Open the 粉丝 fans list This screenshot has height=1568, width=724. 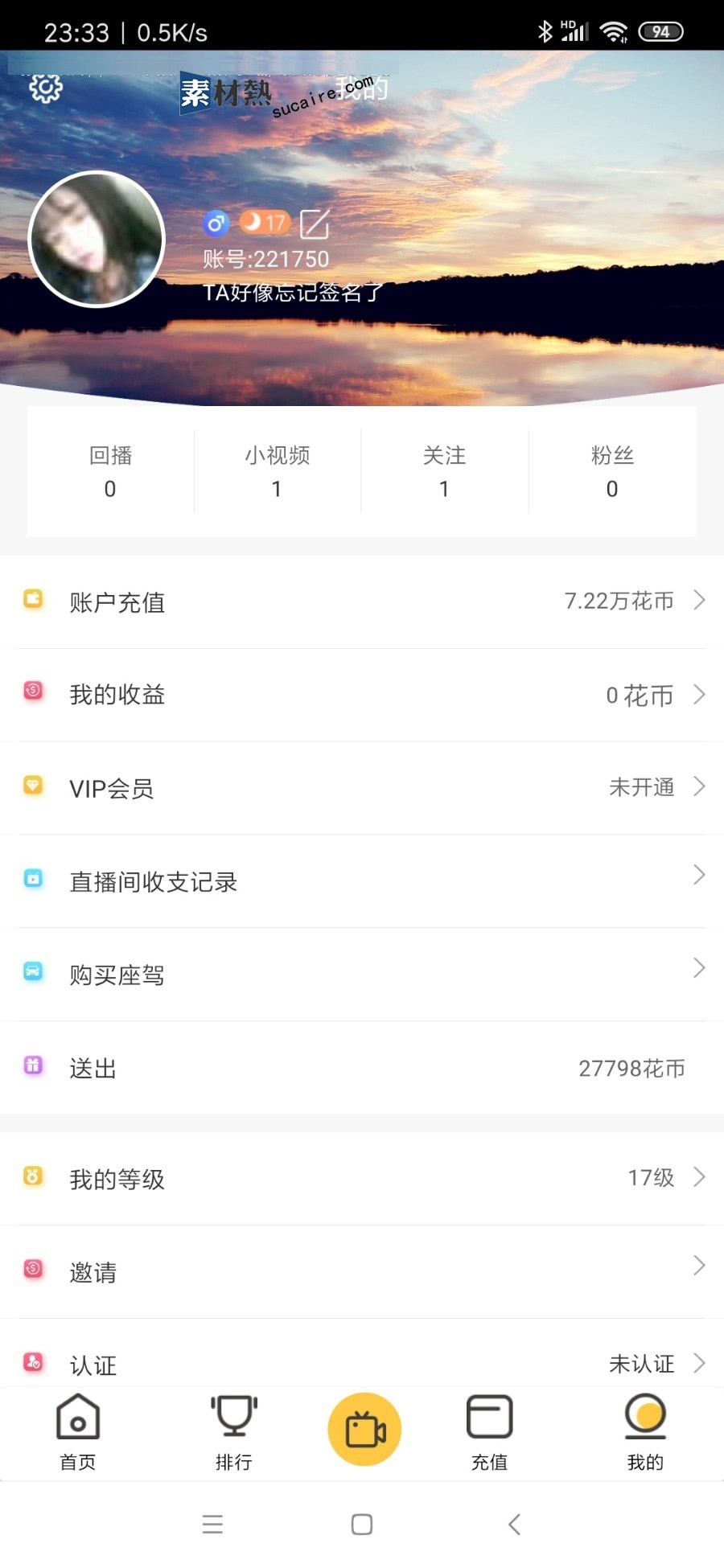(x=612, y=472)
